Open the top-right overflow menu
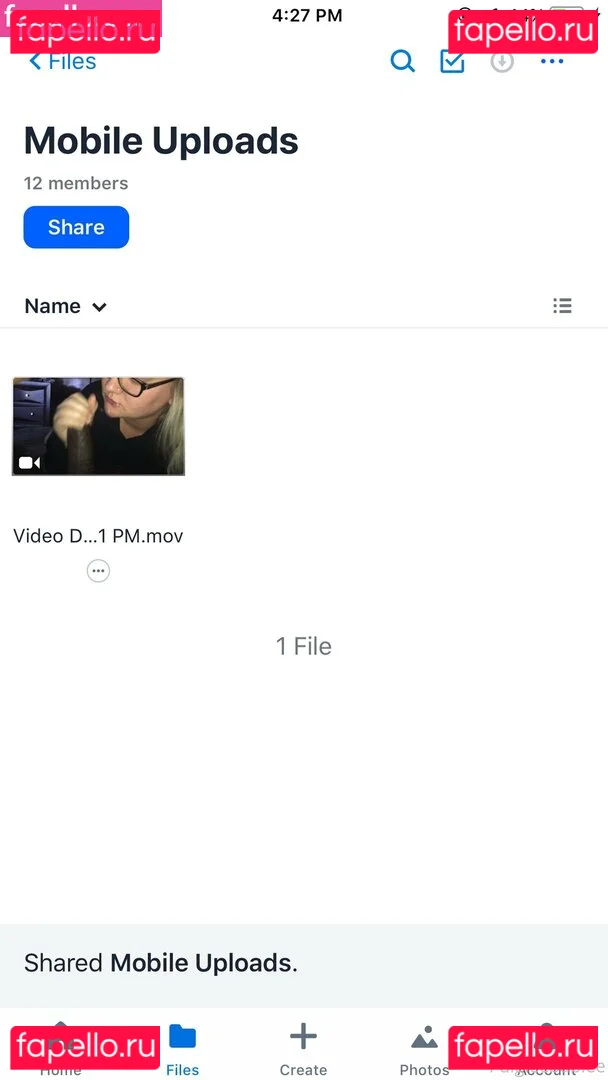 point(552,62)
